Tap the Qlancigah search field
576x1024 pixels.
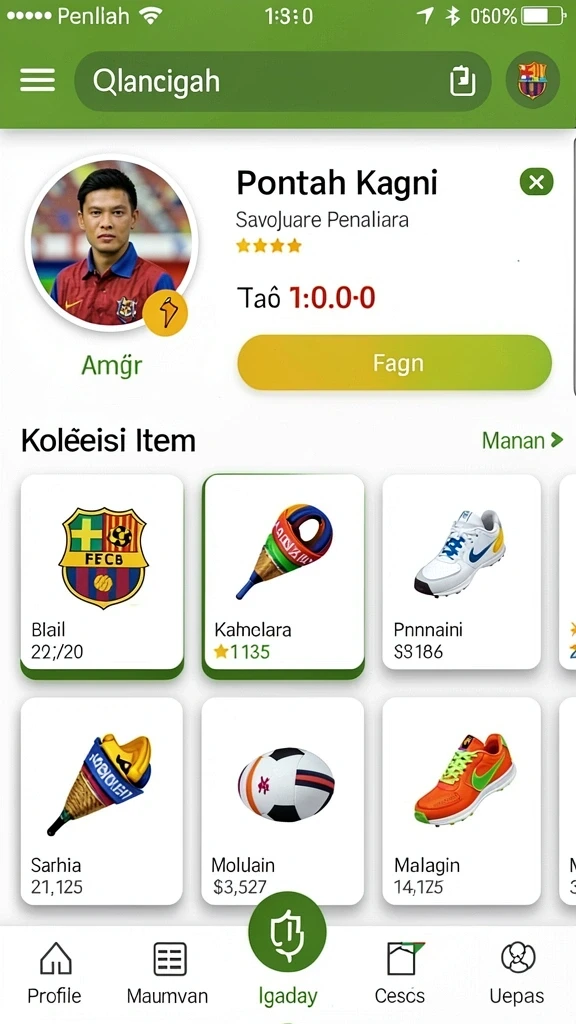(282, 82)
